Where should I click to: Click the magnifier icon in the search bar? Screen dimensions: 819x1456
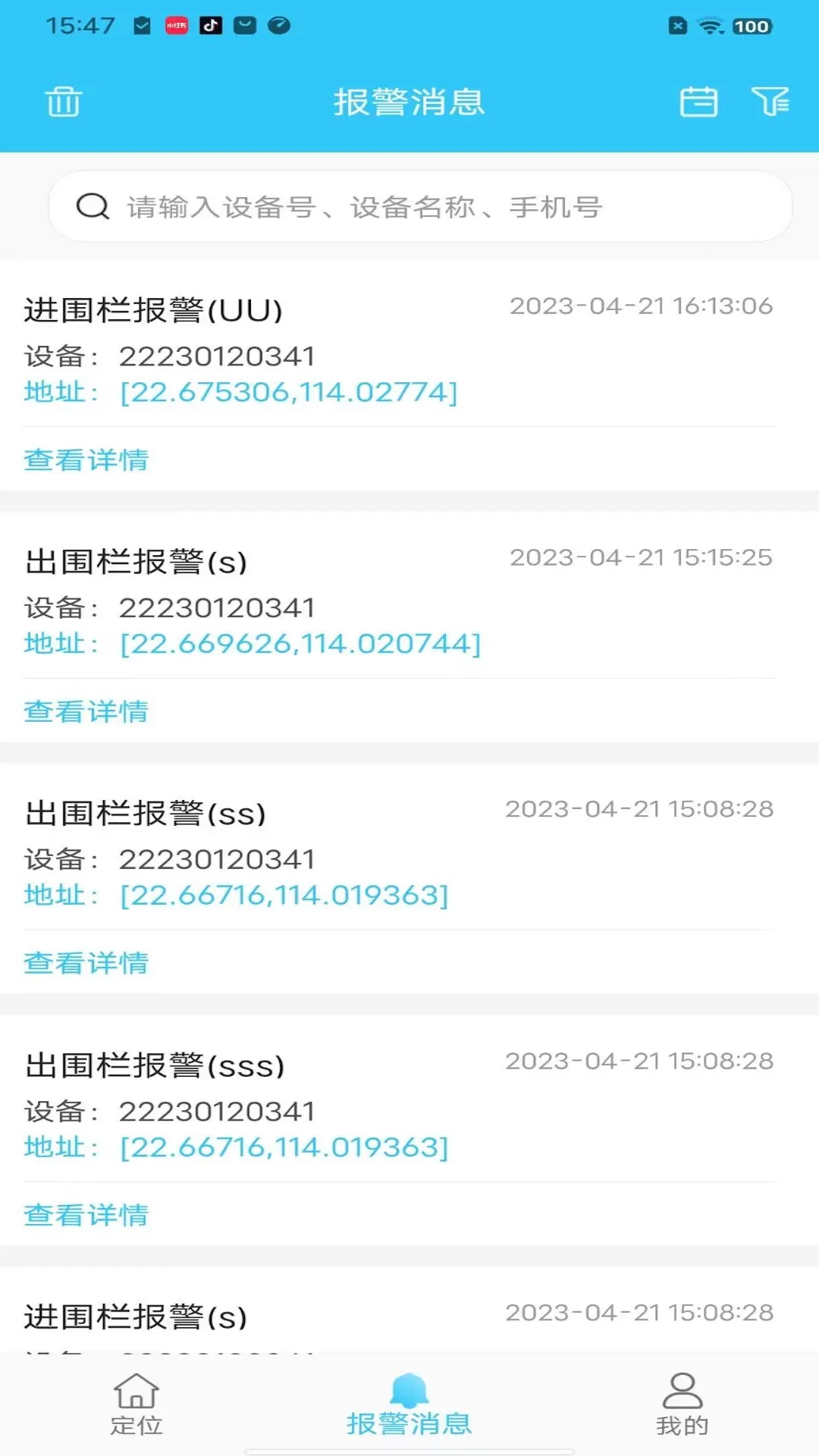pos(93,206)
